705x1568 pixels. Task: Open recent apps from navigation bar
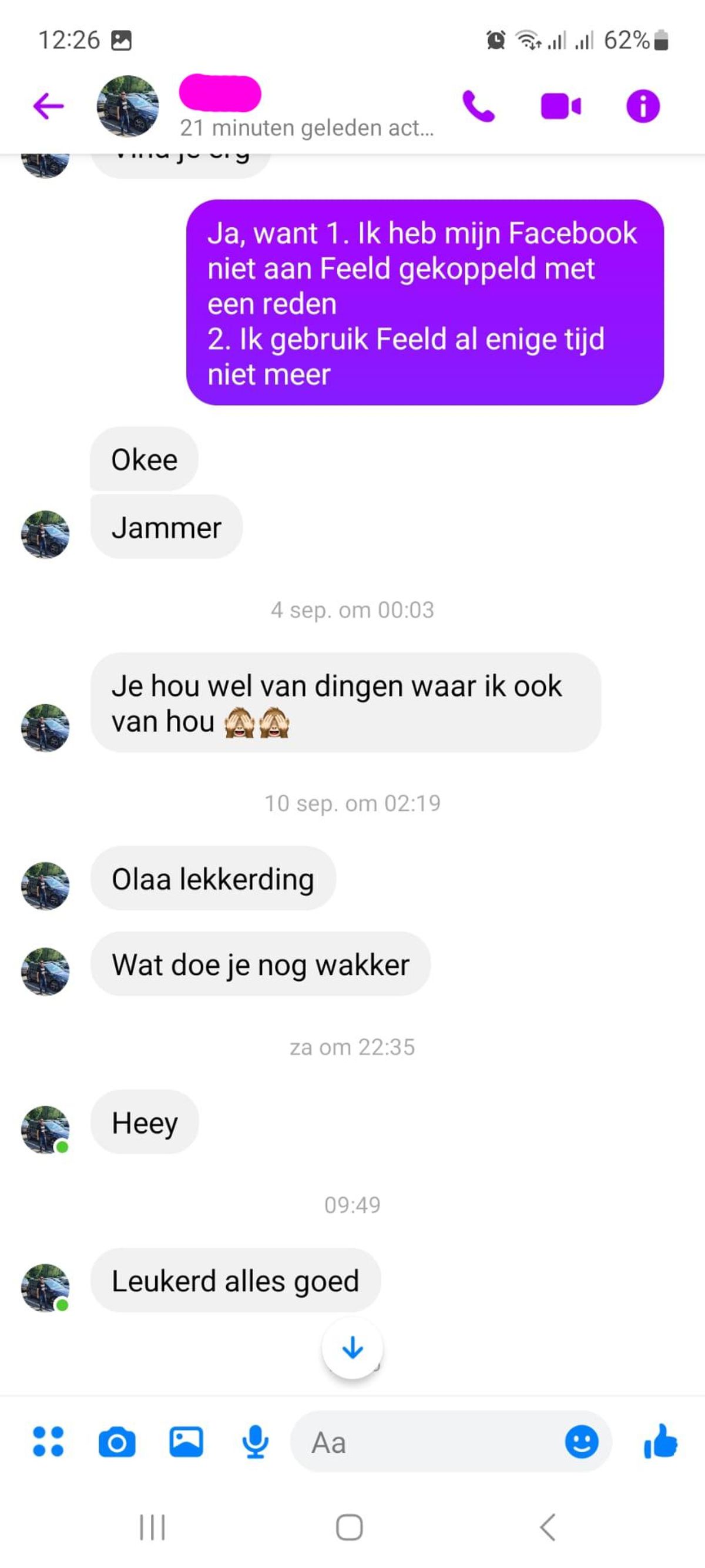[x=152, y=1527]
